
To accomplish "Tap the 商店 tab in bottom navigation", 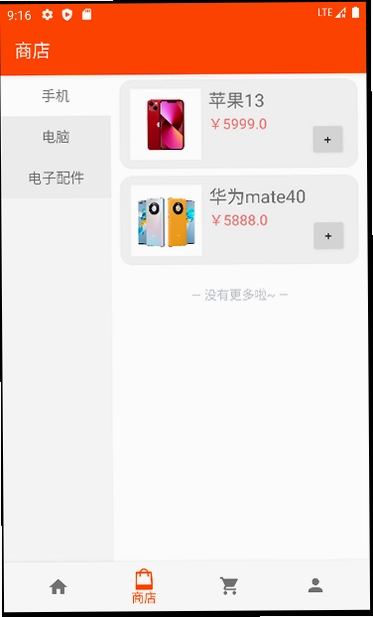I will (144, 587).
